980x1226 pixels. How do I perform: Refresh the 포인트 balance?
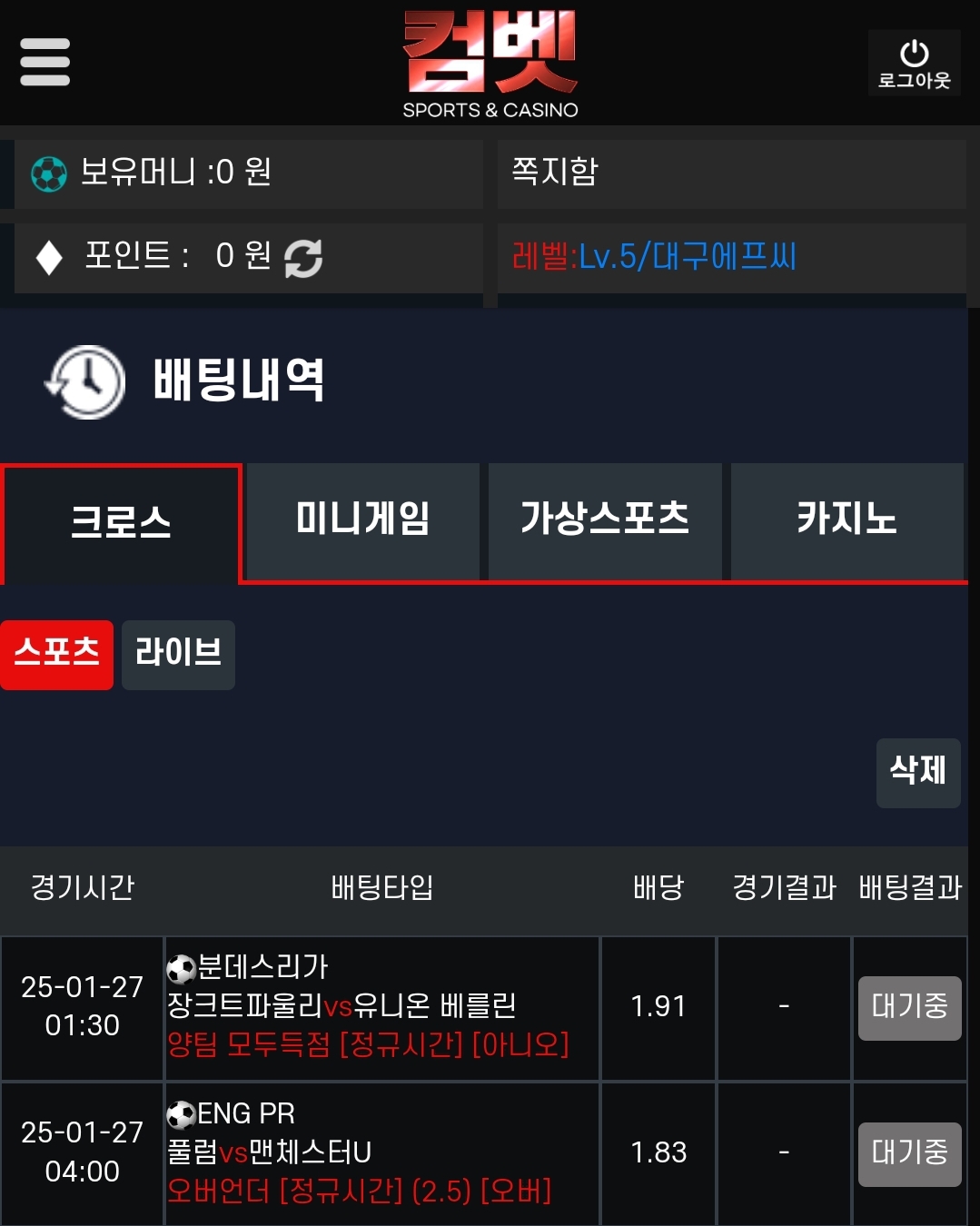[x=303, y=257]
